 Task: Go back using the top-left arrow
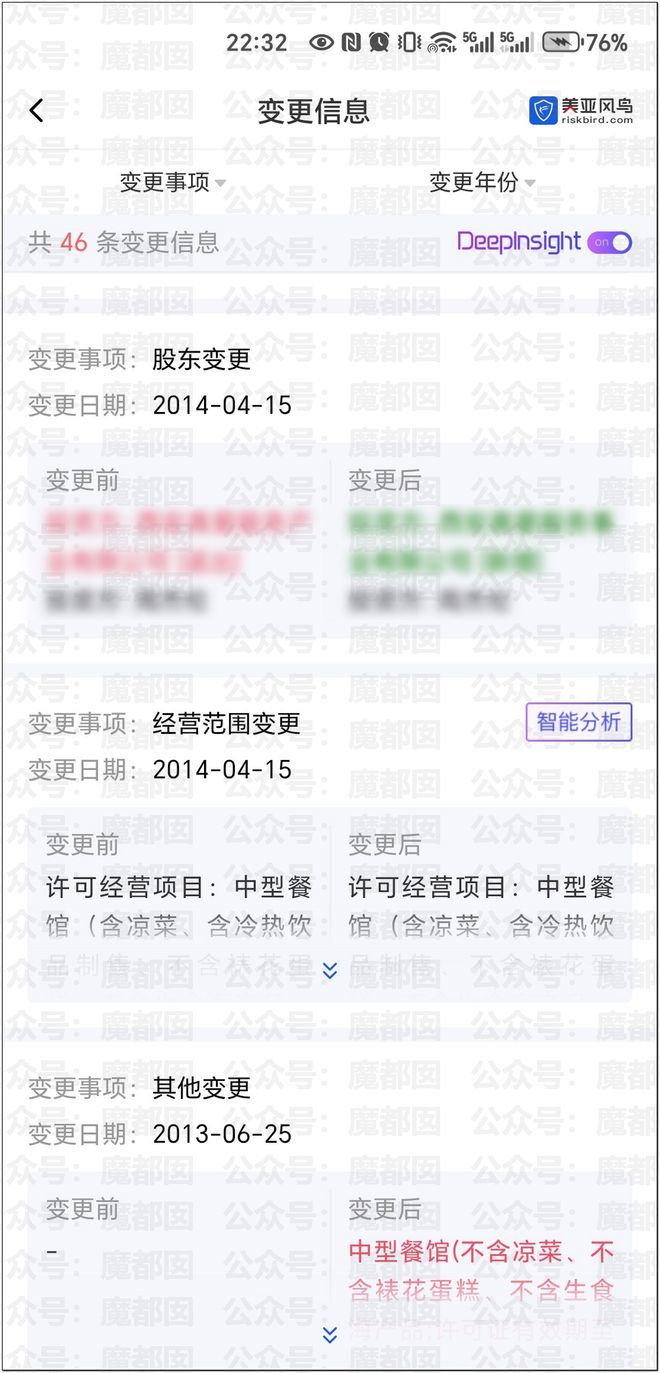click(37, 110)
